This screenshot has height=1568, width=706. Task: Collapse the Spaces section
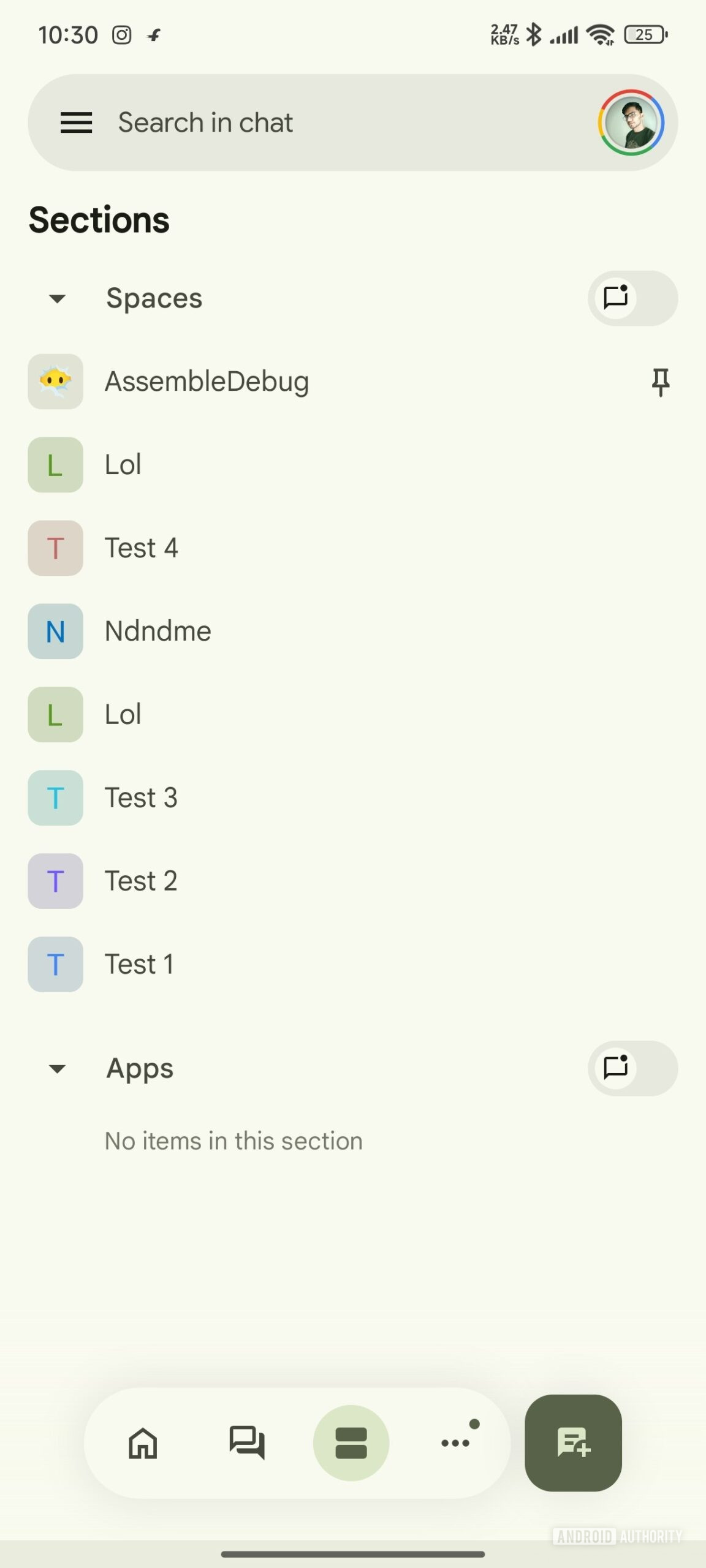(58, 299)
